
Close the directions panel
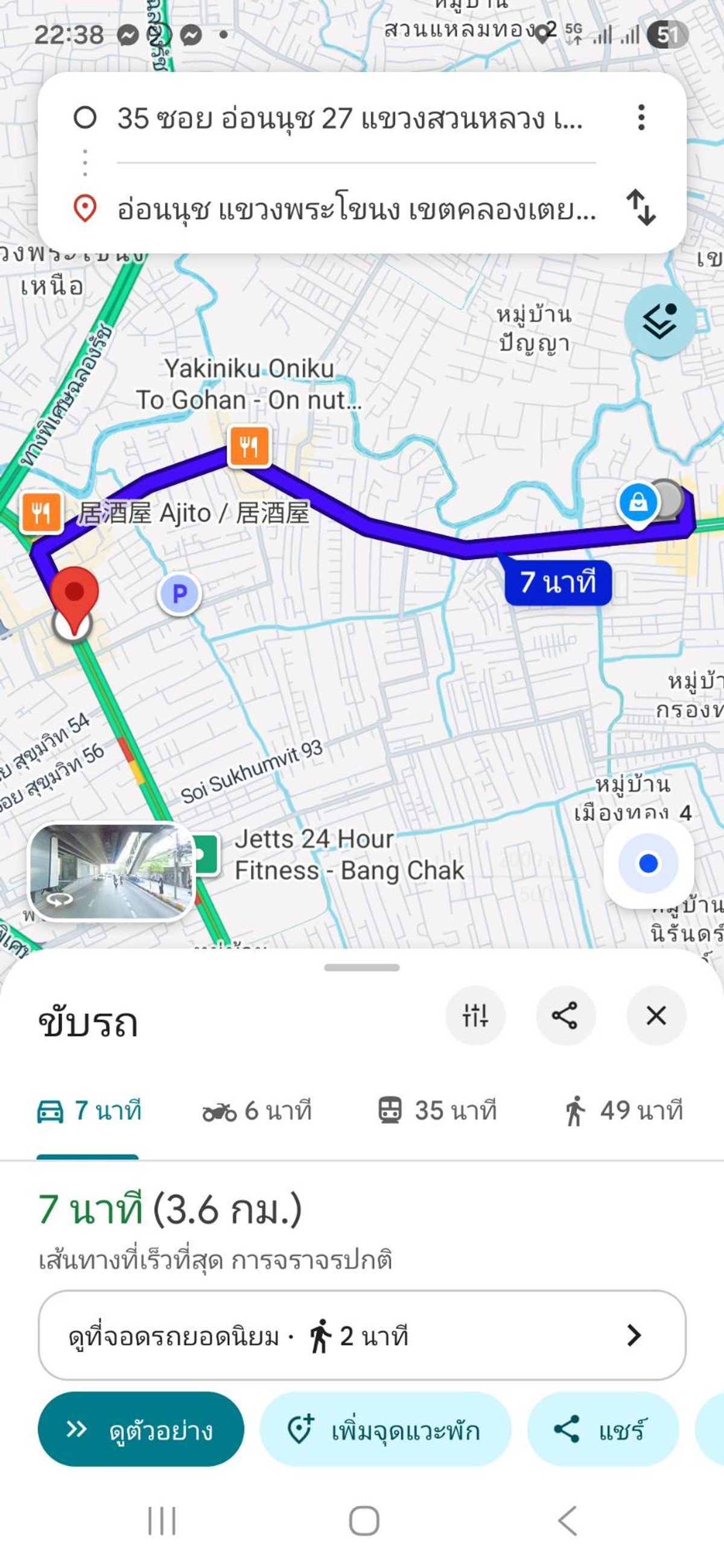[656, 1016]
